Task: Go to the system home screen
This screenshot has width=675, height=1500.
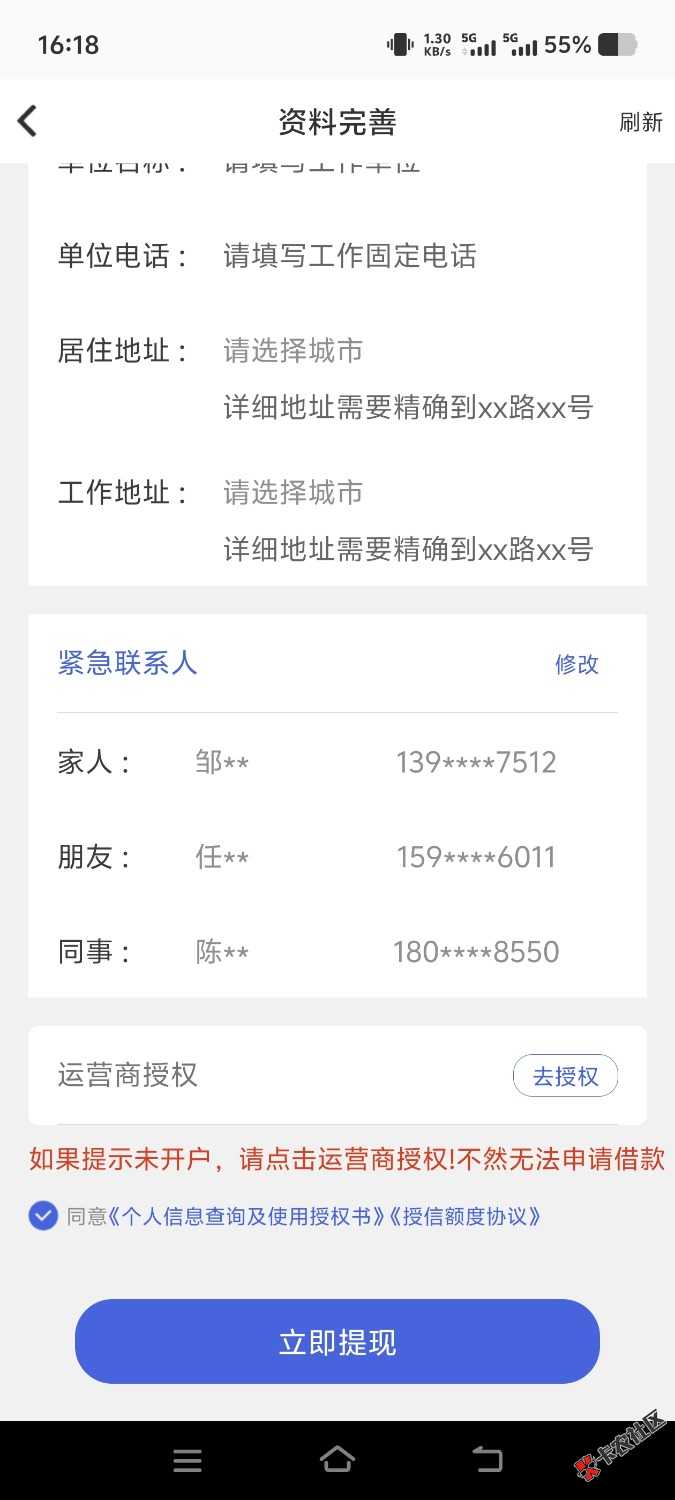Action: point(337,1460)
